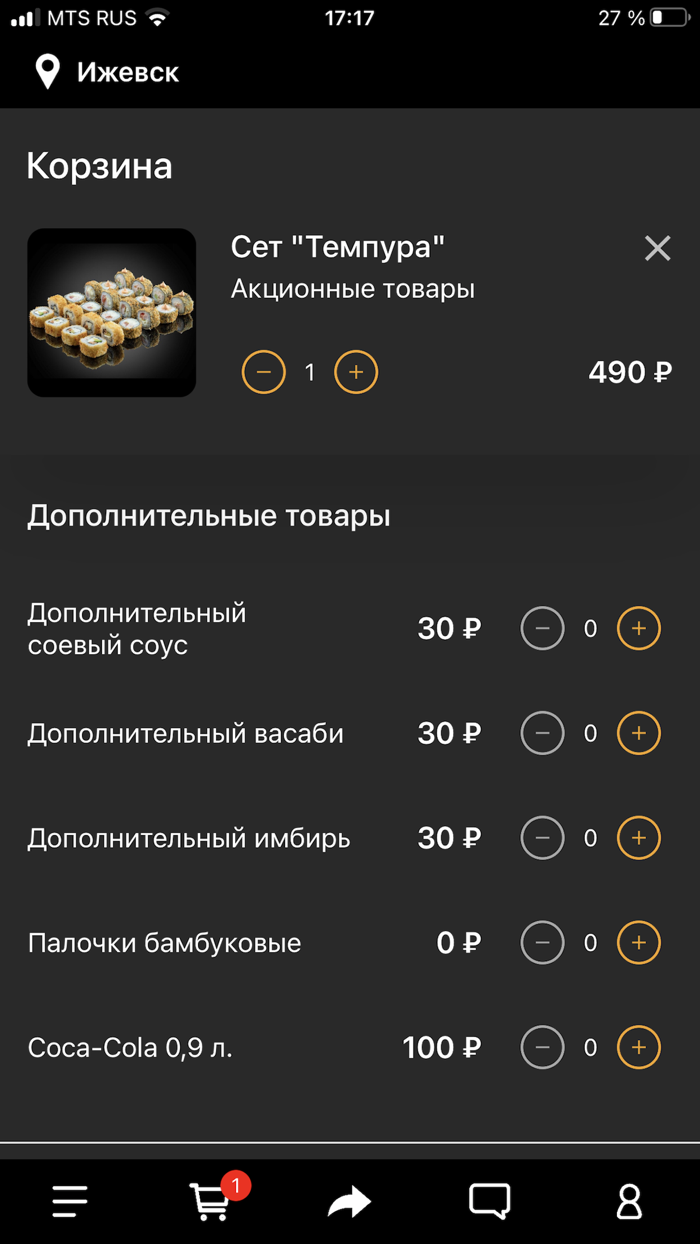Tap the share arrow tab

click(x=349, y=1201)
